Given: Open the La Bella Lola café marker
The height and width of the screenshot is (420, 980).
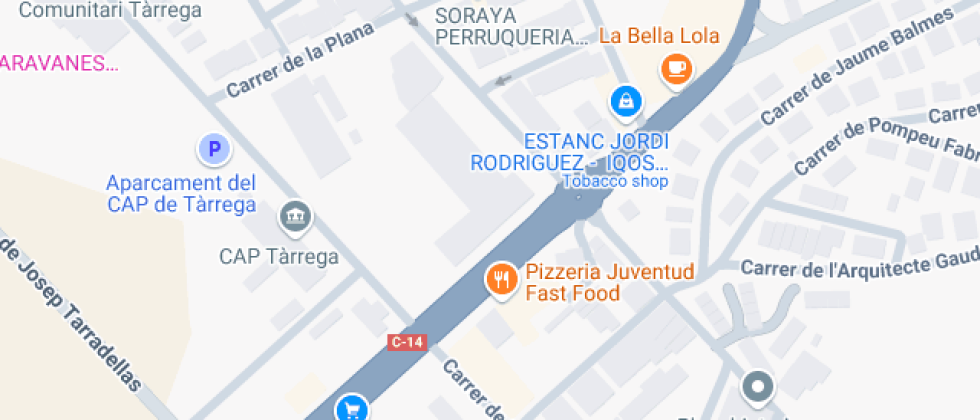Looking at the screenshot, I should [x=677, y=69].
